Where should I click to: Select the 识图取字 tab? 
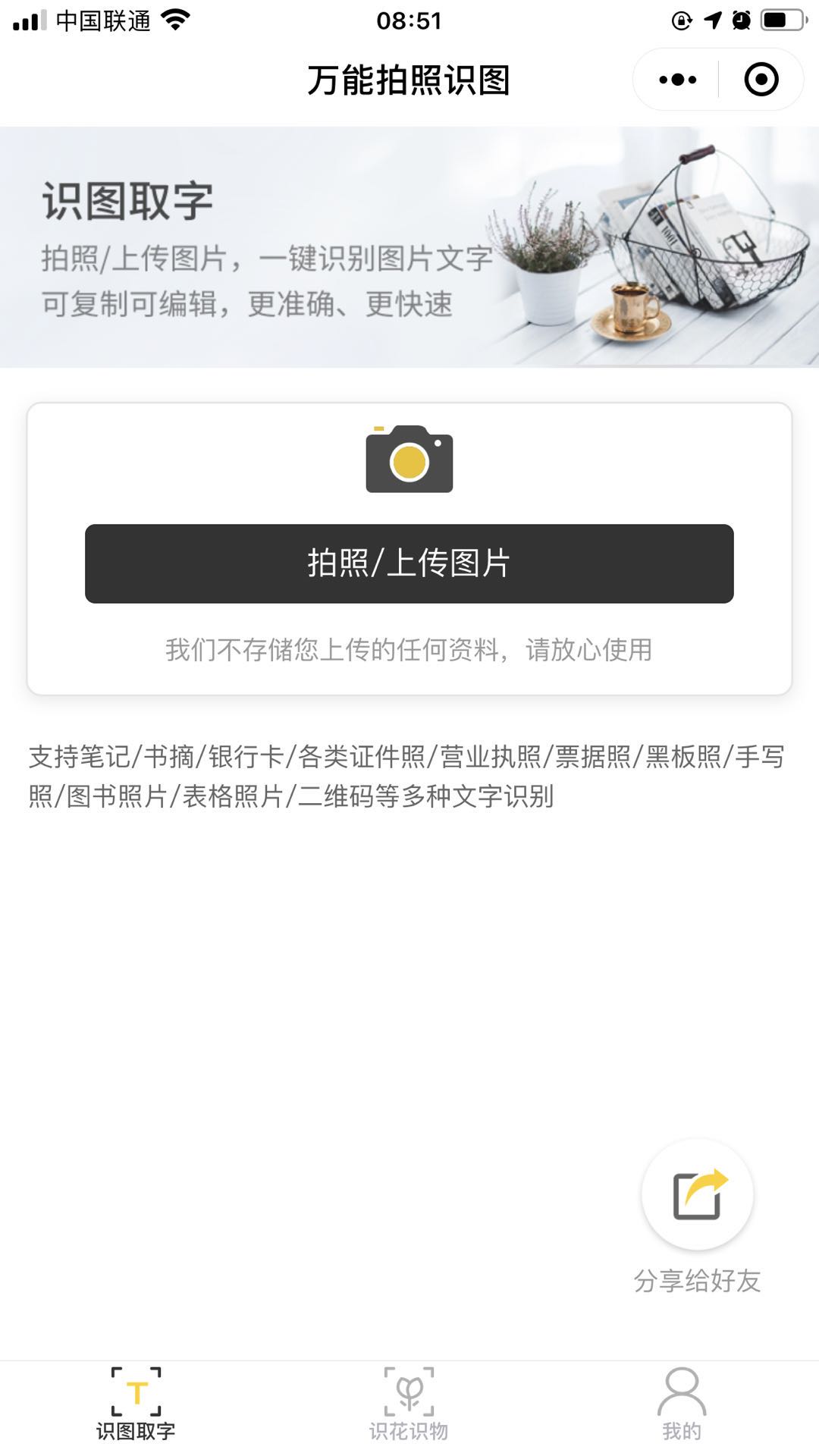click(x=136, y=1404)
